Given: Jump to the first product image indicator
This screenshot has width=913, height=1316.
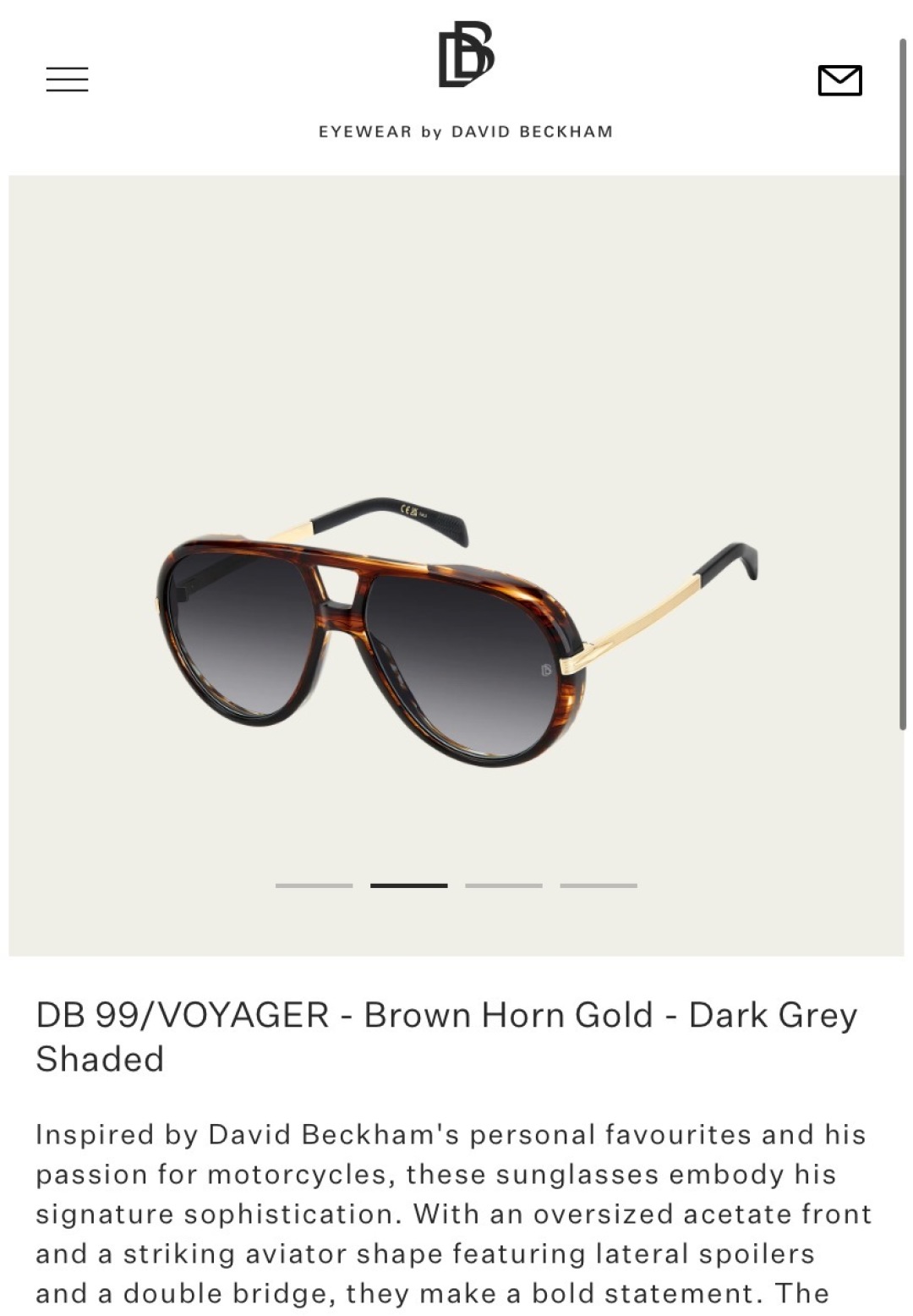Looking at the screenshot, I should (x=314, y=886).
